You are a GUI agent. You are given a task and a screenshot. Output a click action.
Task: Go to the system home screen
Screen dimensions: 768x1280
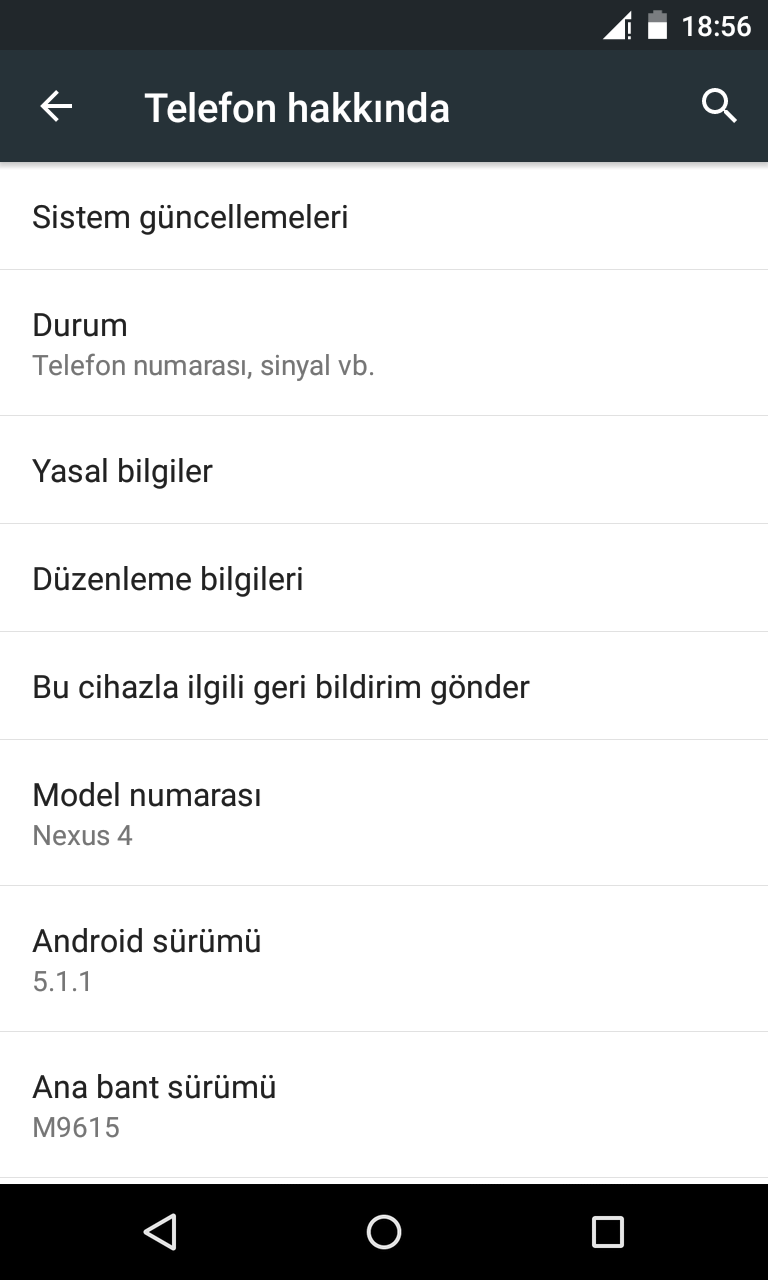[x=384, y=1232]
